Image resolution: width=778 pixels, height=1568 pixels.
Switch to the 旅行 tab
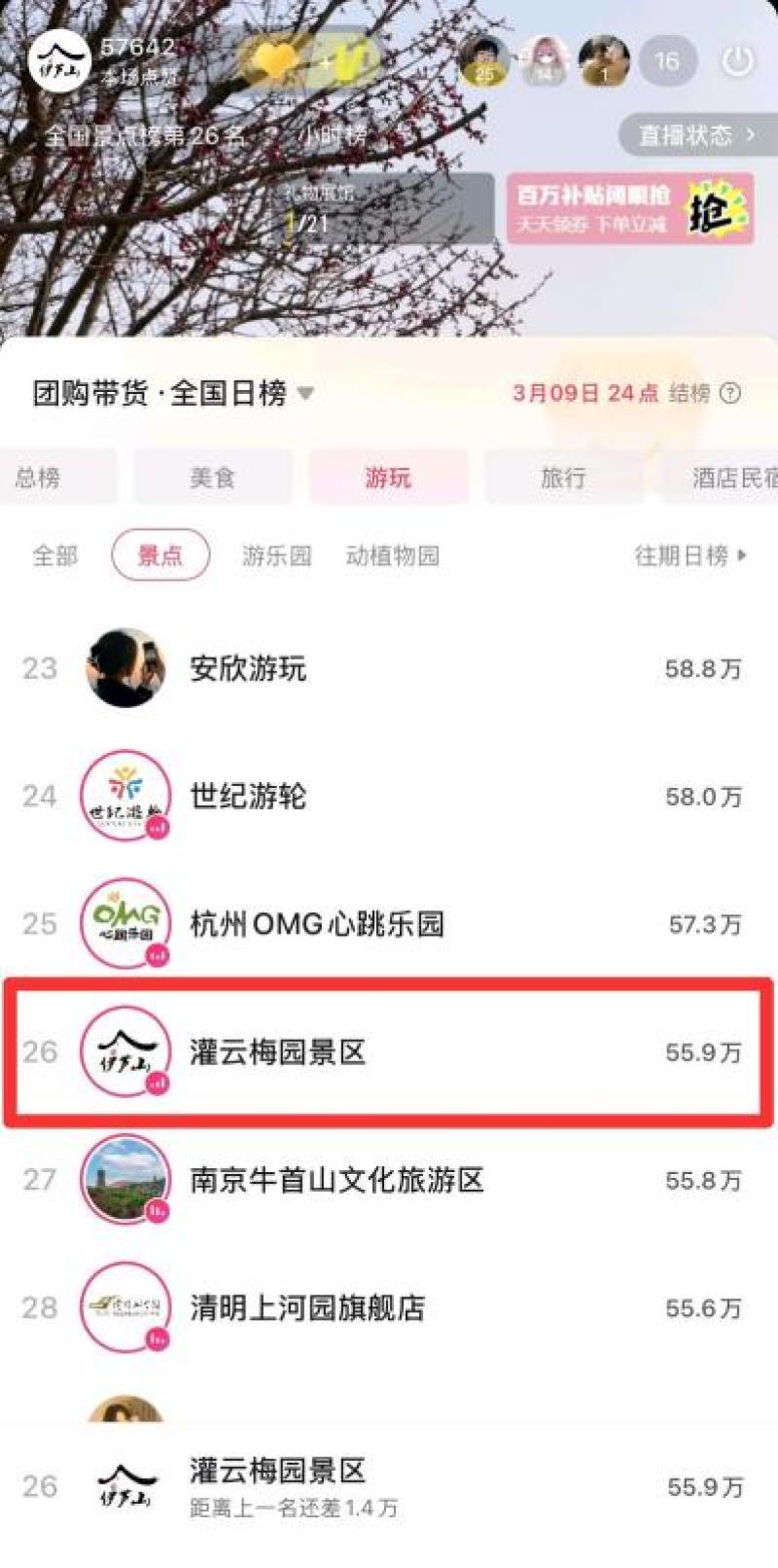pyautogui.click(x=563, y=478)
